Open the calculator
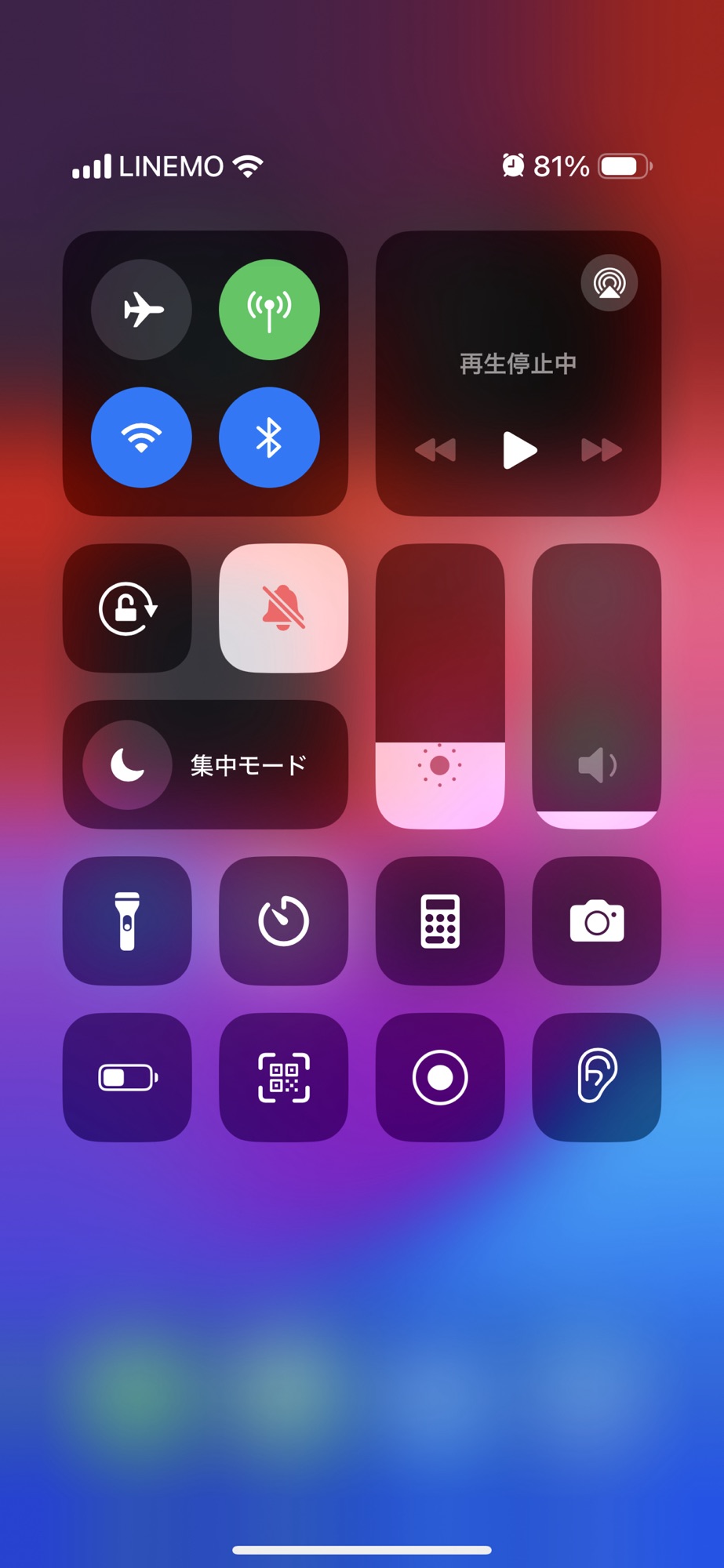This screenshot has height=1568, width=724. pos(440,921)
